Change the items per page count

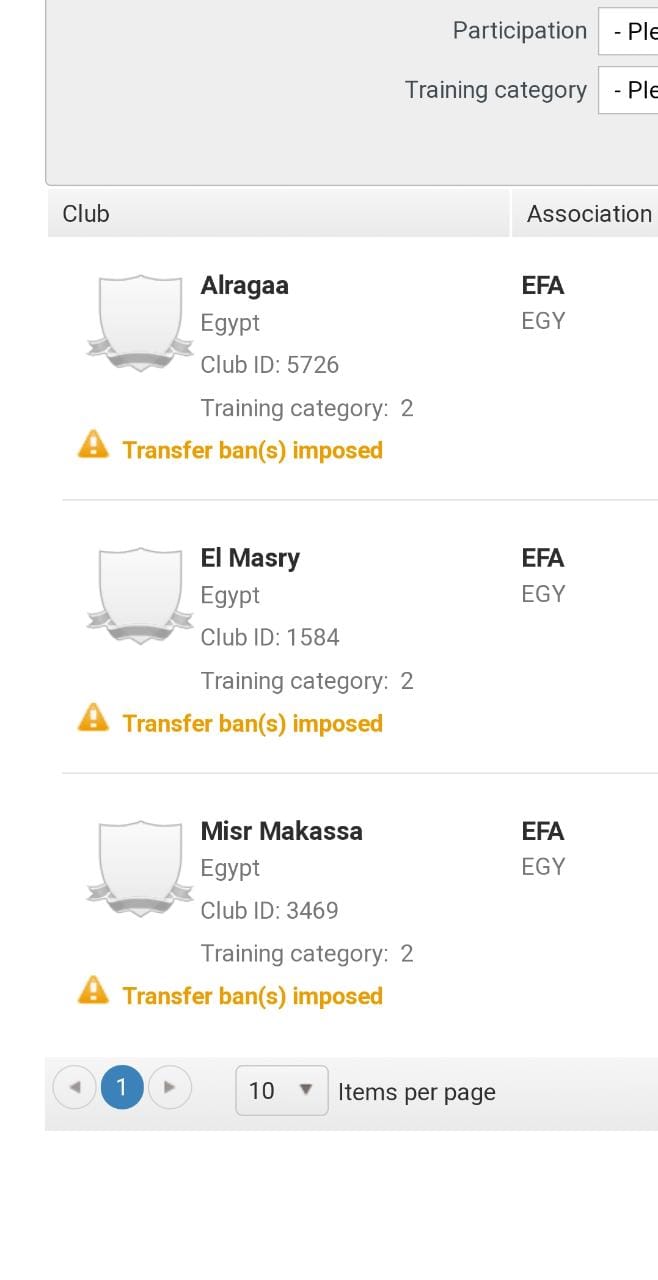coord(281,1090)
